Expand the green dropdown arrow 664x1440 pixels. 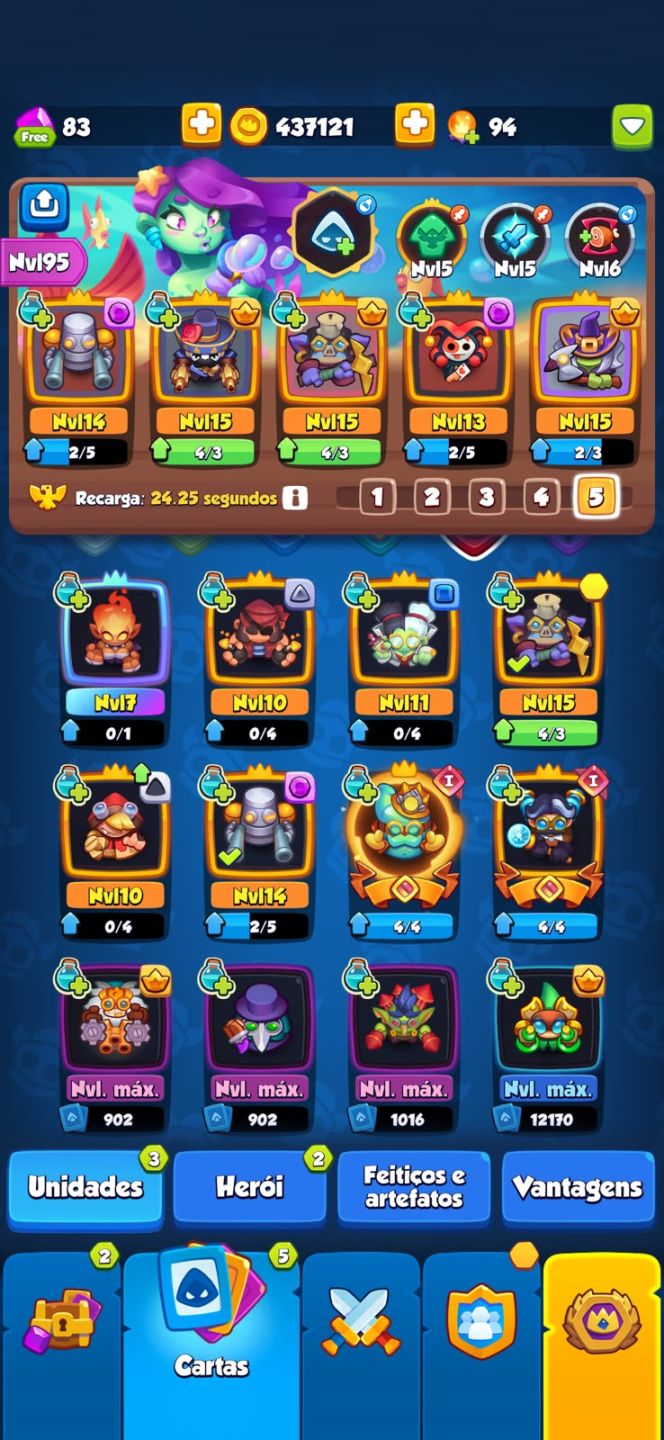coord(632,126)
